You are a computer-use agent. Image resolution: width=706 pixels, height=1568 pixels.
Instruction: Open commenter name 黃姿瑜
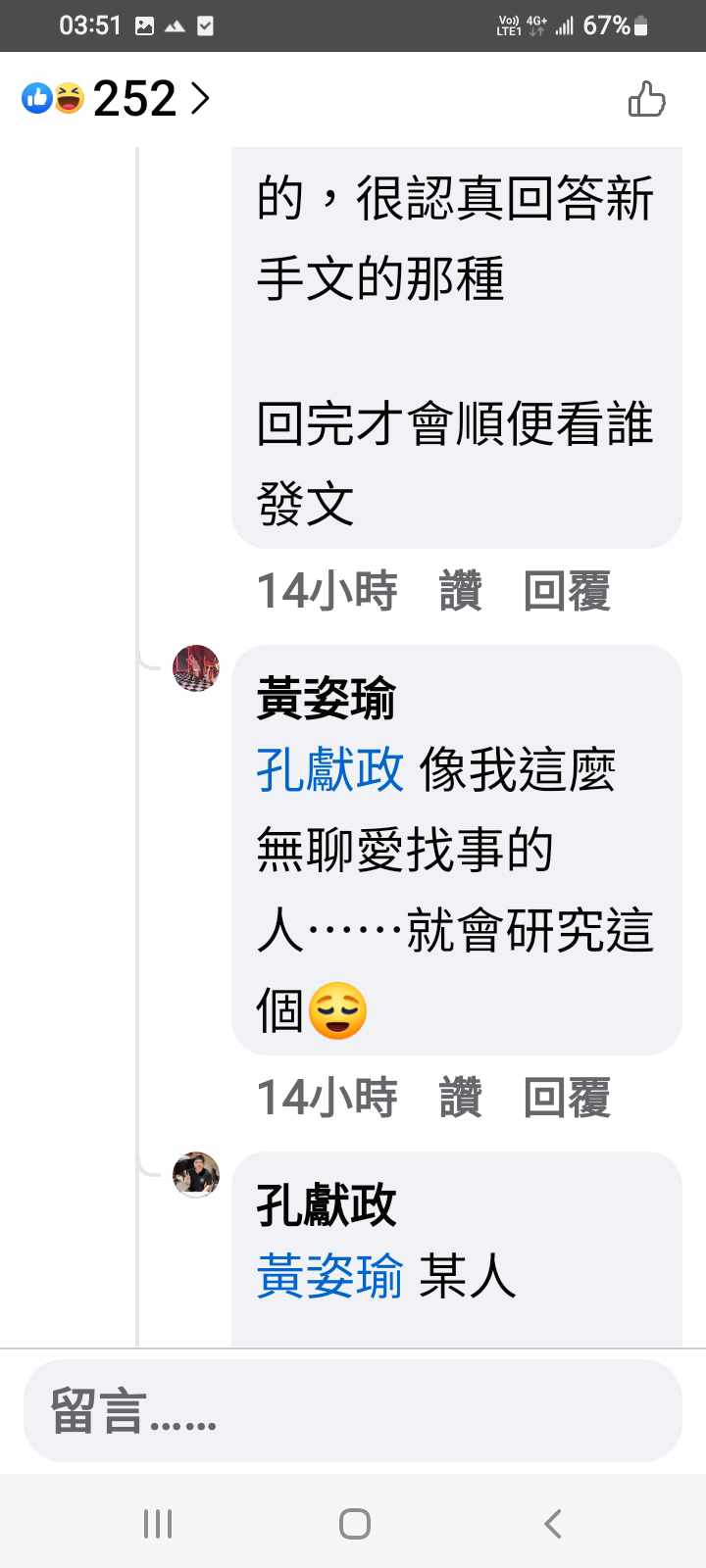(326, 699)
